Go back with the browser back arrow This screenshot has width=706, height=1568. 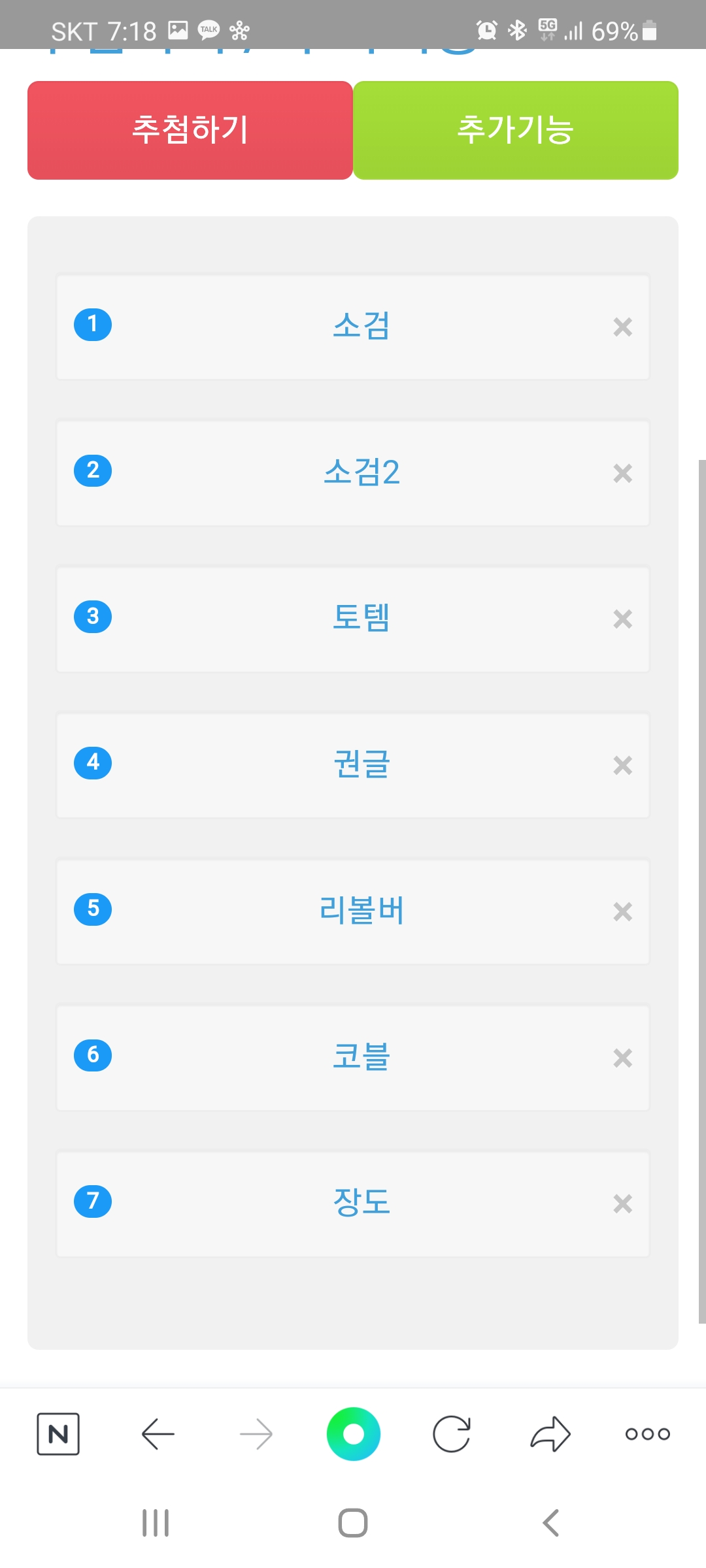pyautogui.click(x=158, y=1434)
